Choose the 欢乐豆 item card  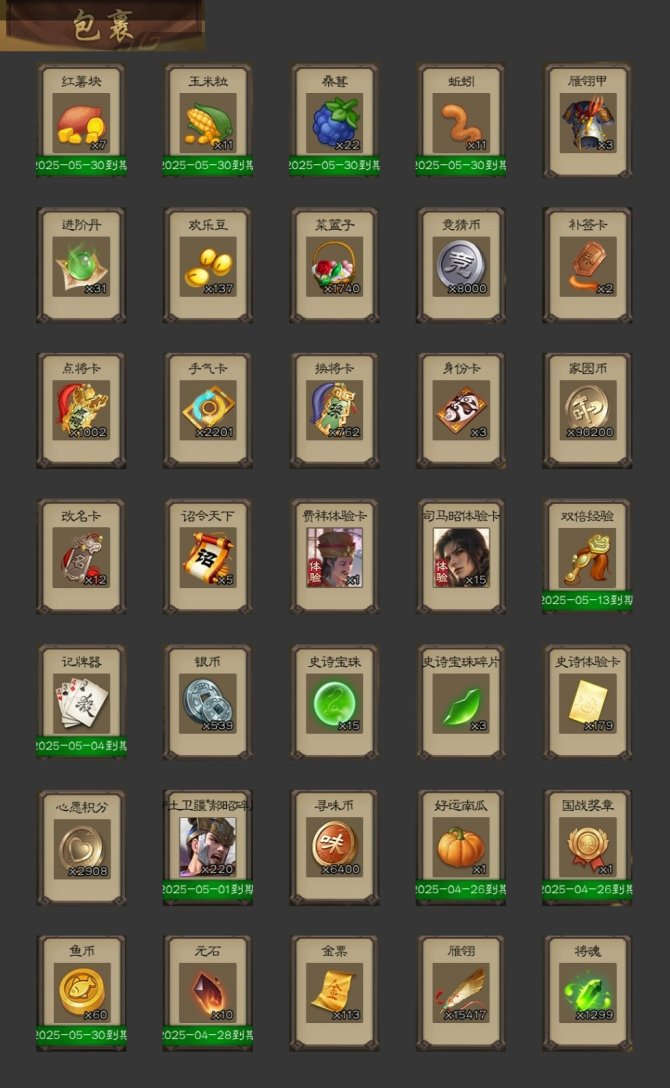coord(208,266)
